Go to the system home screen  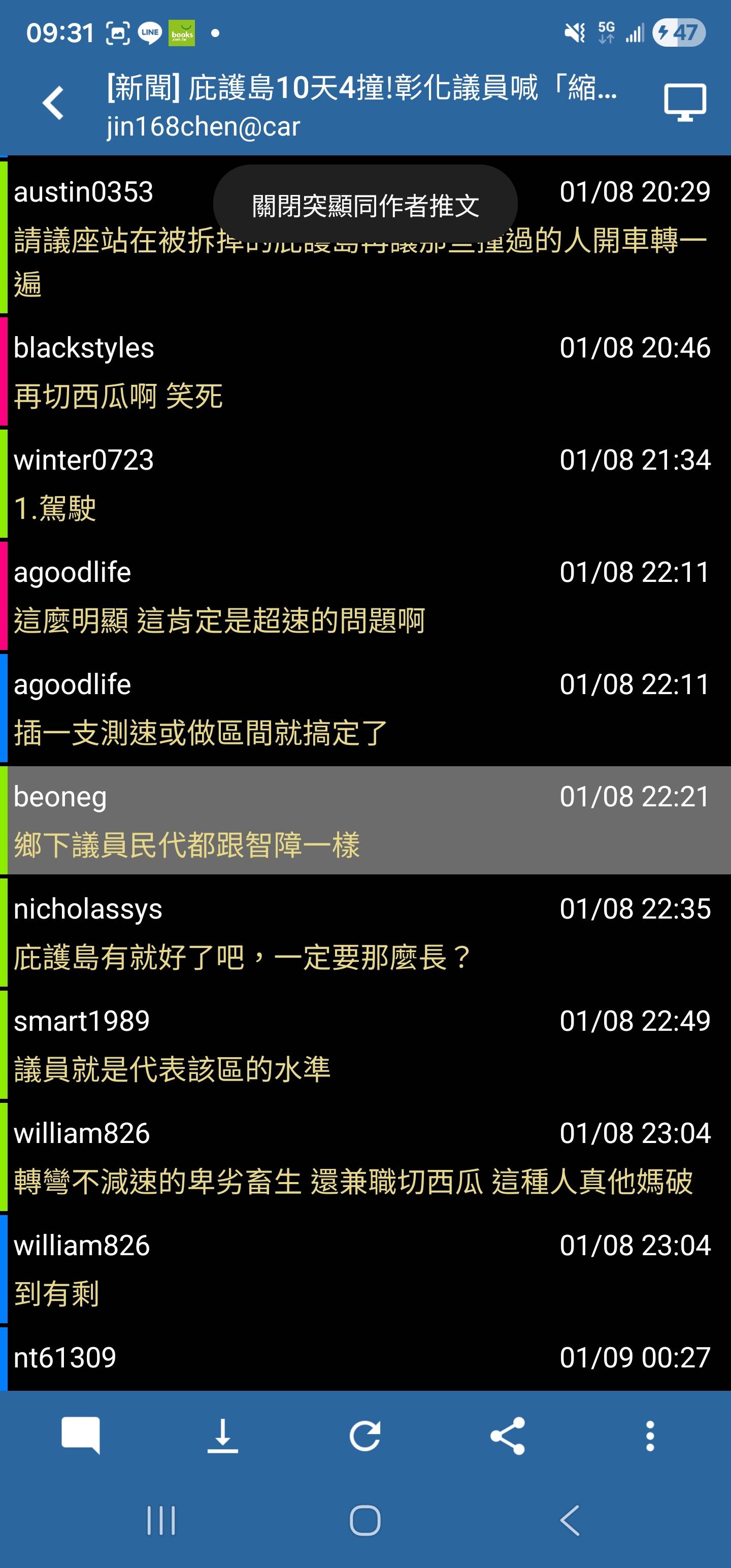click(365, 1520)
